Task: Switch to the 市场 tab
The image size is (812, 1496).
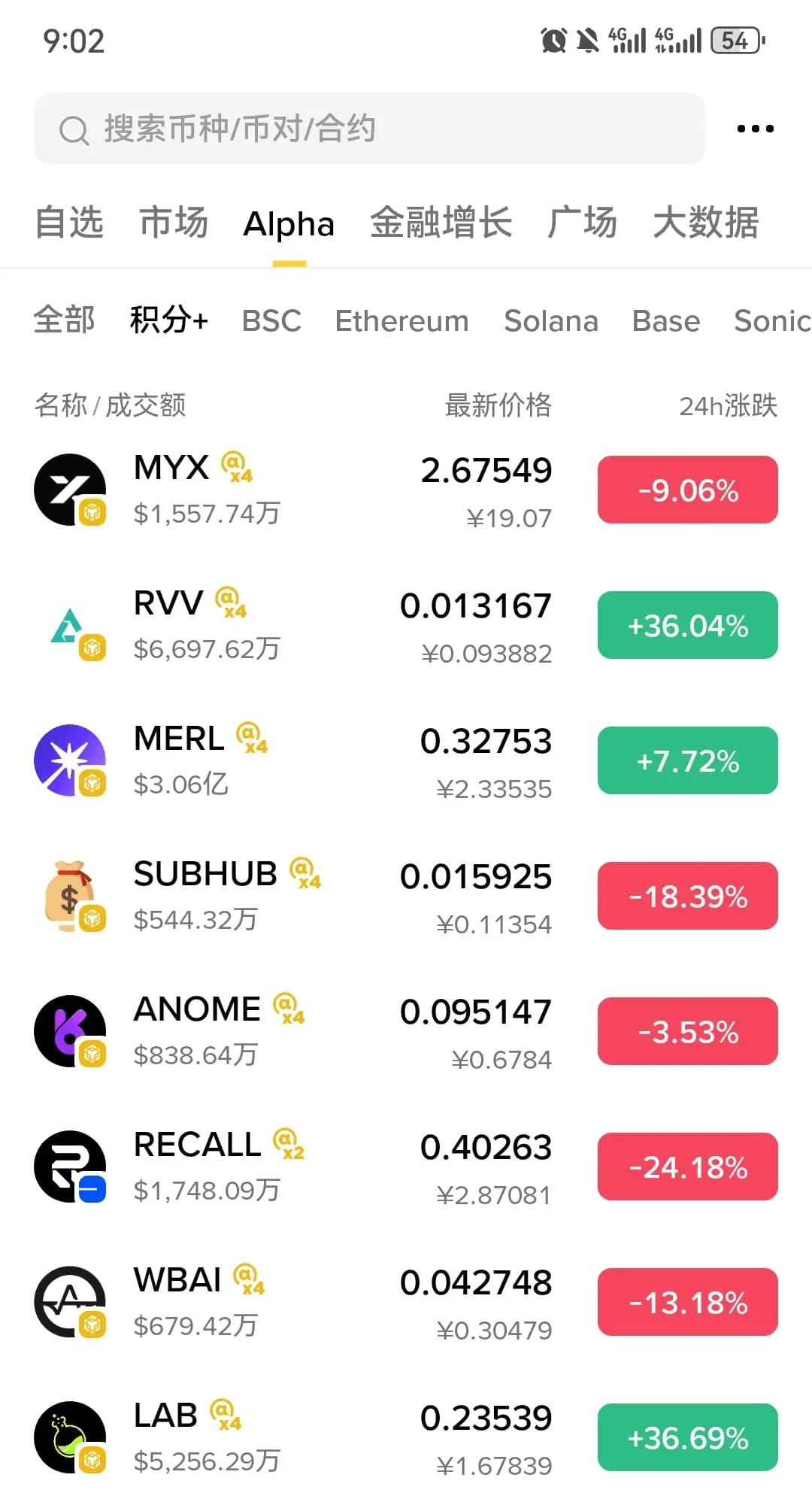Action: (174, 223)
